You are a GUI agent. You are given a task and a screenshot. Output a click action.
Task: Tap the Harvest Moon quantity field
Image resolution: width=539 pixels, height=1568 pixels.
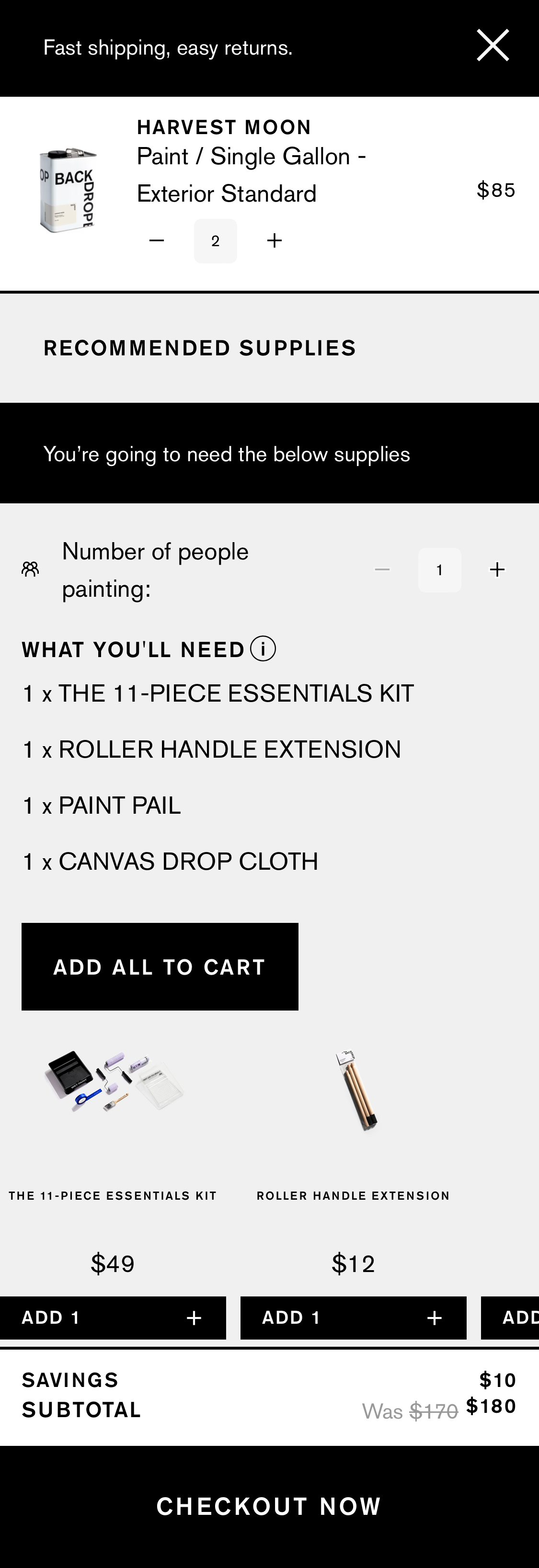click(x=215, y=241)
